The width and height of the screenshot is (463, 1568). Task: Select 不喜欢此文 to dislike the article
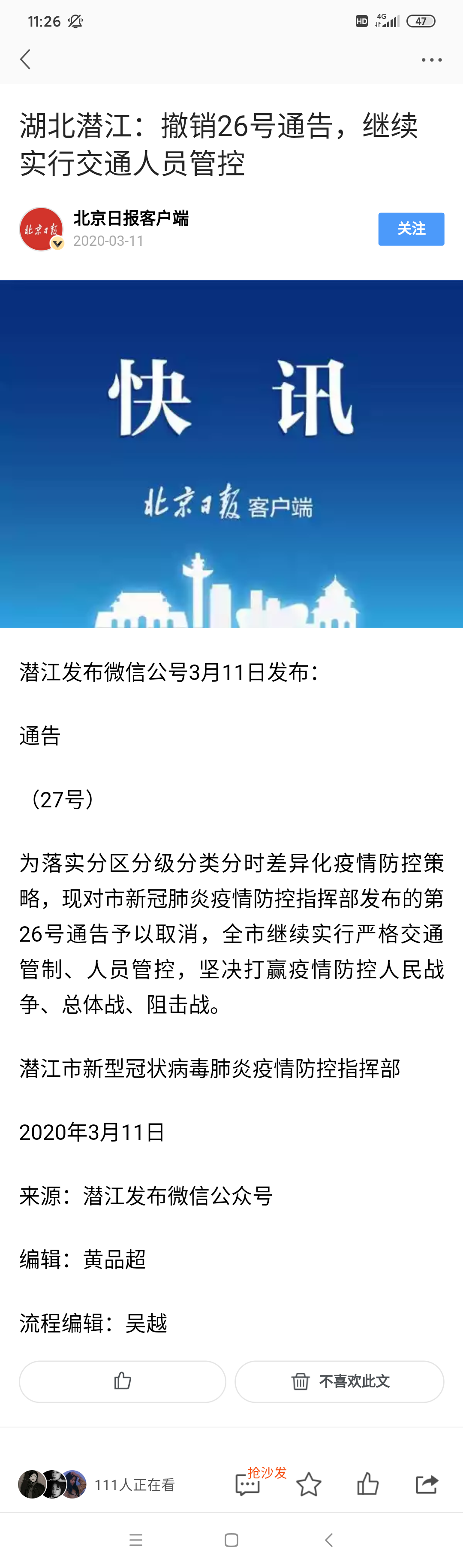pos(340,1381)
